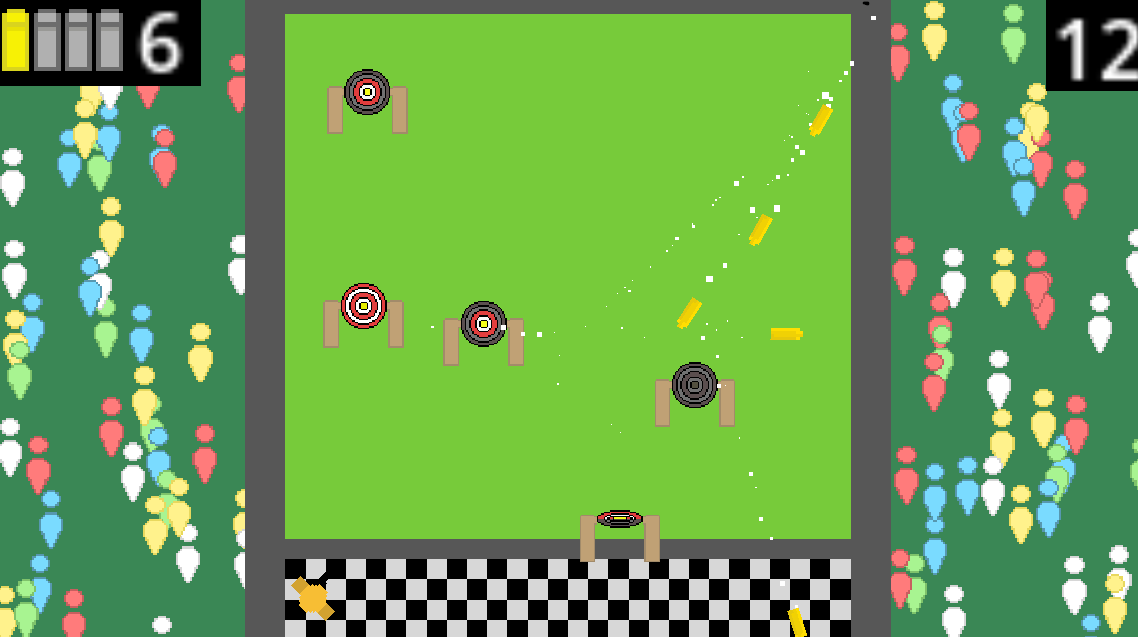Screen dimensions: 1138x637
Task: Hit the dark-ringed target beside the red-white one
Action: tap(484, 324)
